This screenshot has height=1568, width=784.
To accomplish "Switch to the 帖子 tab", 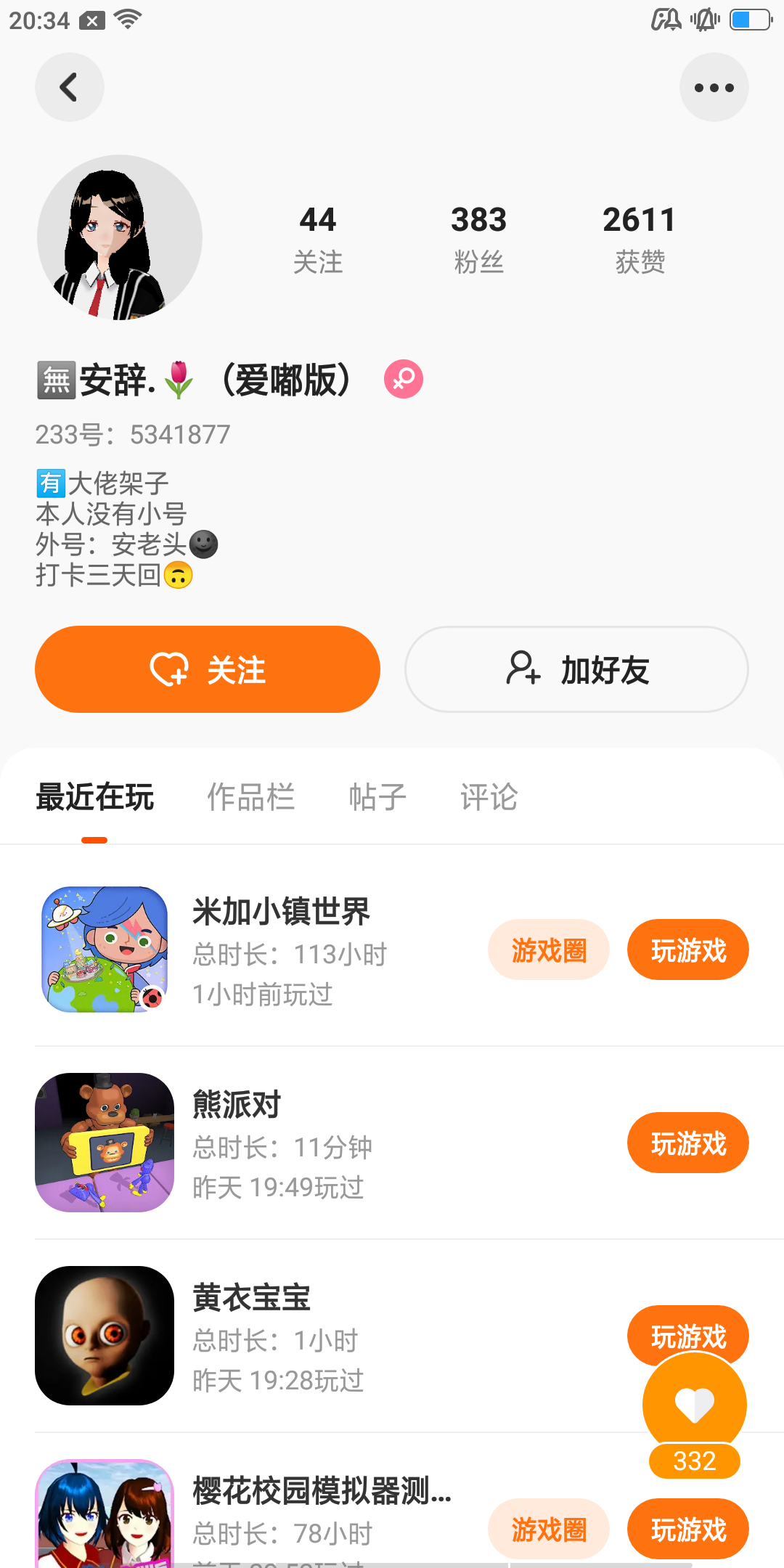I will [x=377, y=797].
